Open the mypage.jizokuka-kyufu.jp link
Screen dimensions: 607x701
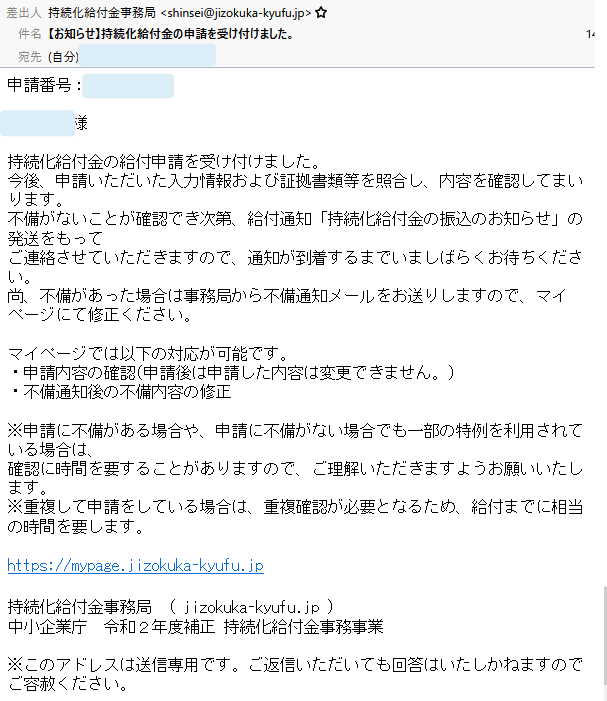[135, 566]
